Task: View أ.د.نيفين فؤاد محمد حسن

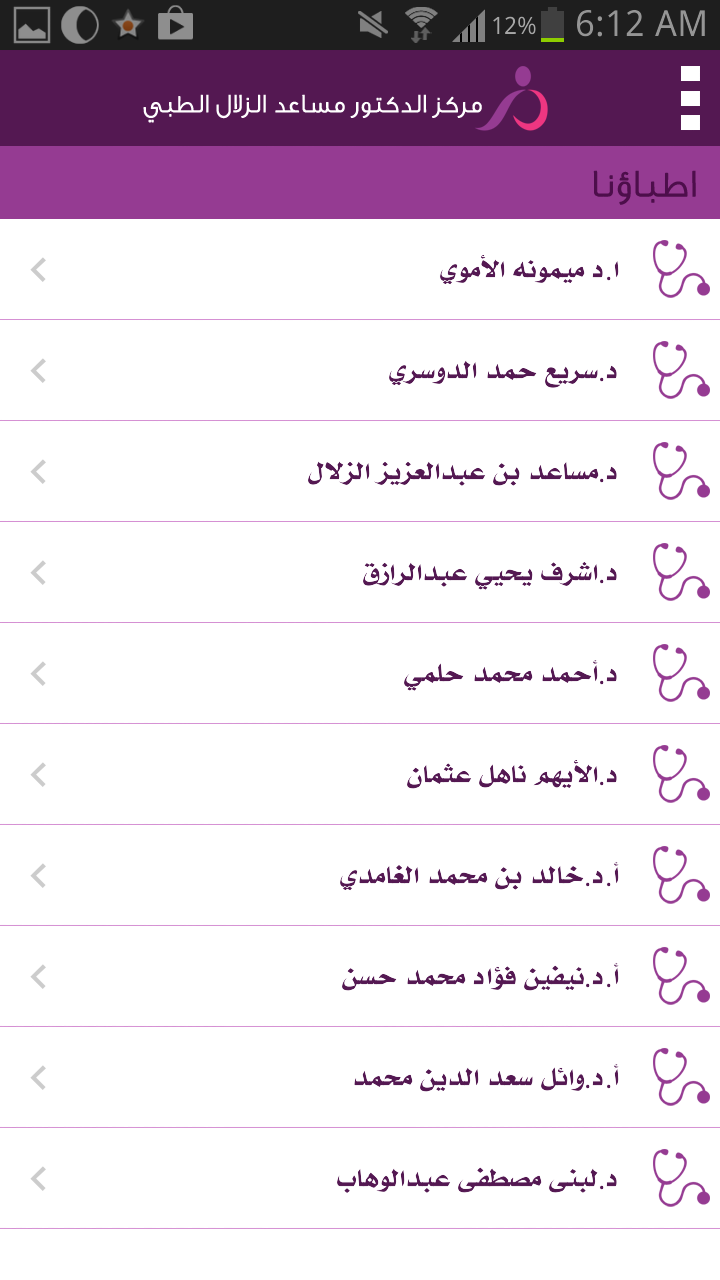Action: pos(360,977)
